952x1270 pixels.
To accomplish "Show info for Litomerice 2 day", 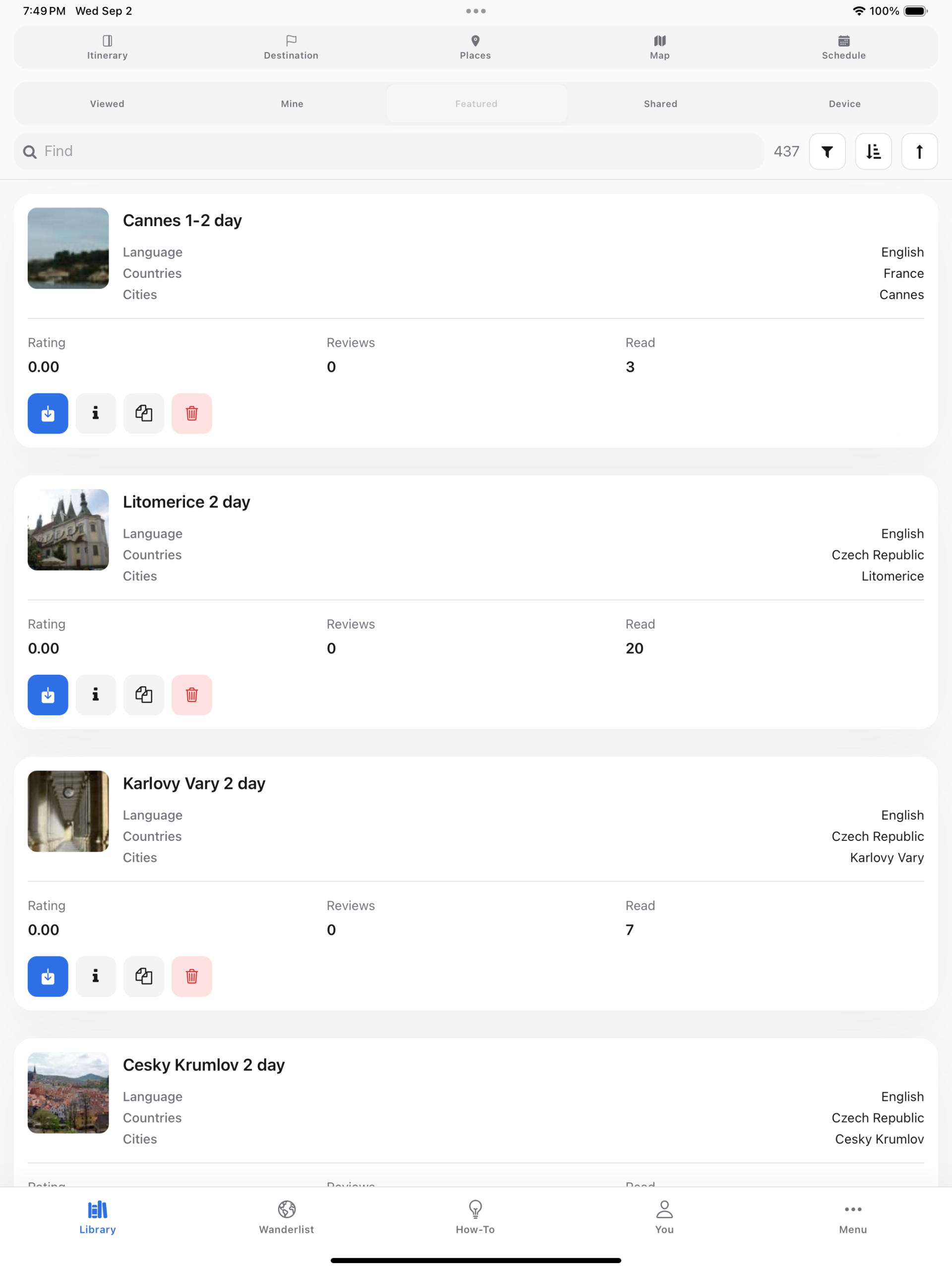I will (96, 695).
